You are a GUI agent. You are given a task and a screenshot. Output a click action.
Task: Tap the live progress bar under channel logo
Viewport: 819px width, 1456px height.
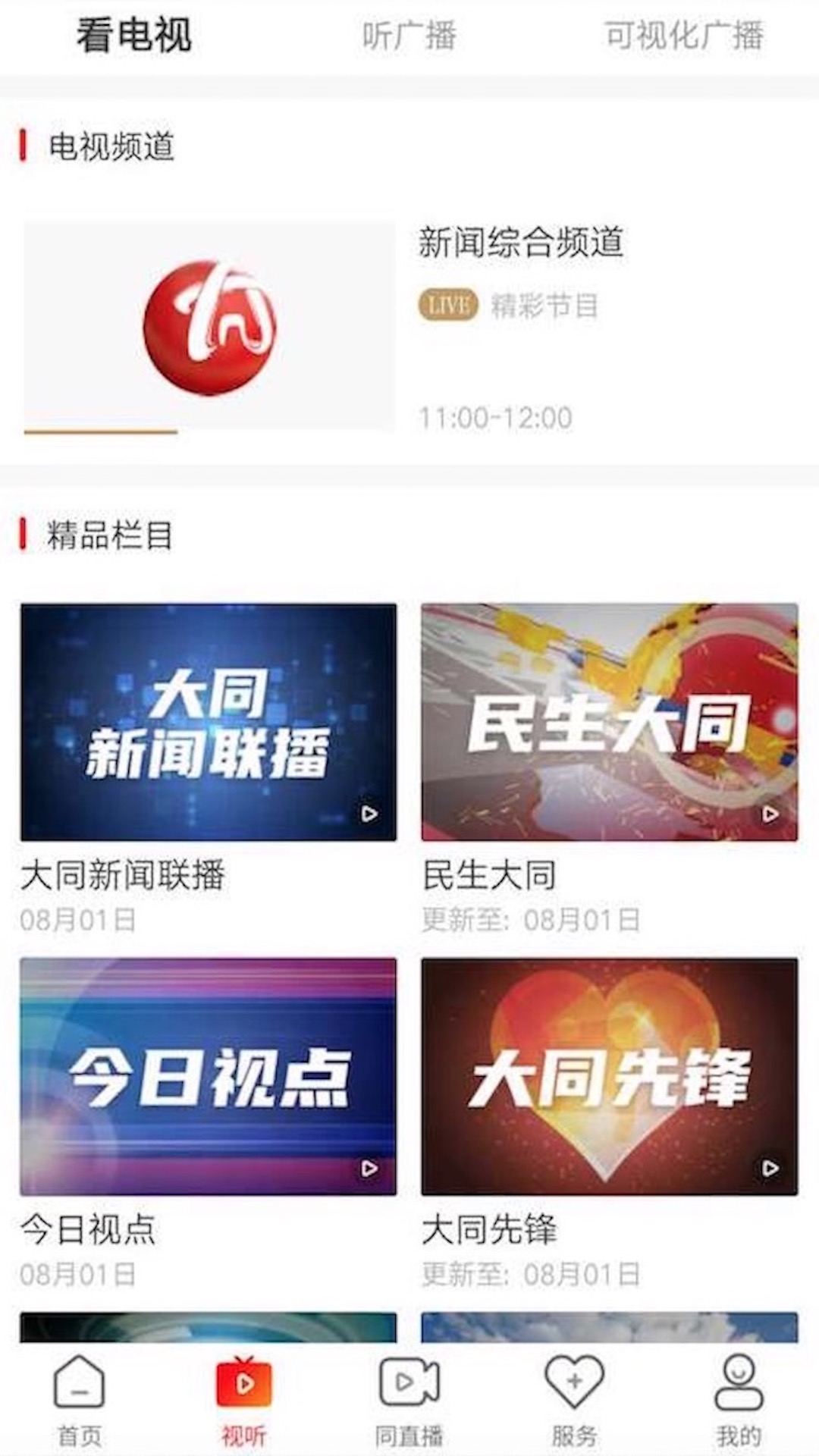tap(99, 432)
